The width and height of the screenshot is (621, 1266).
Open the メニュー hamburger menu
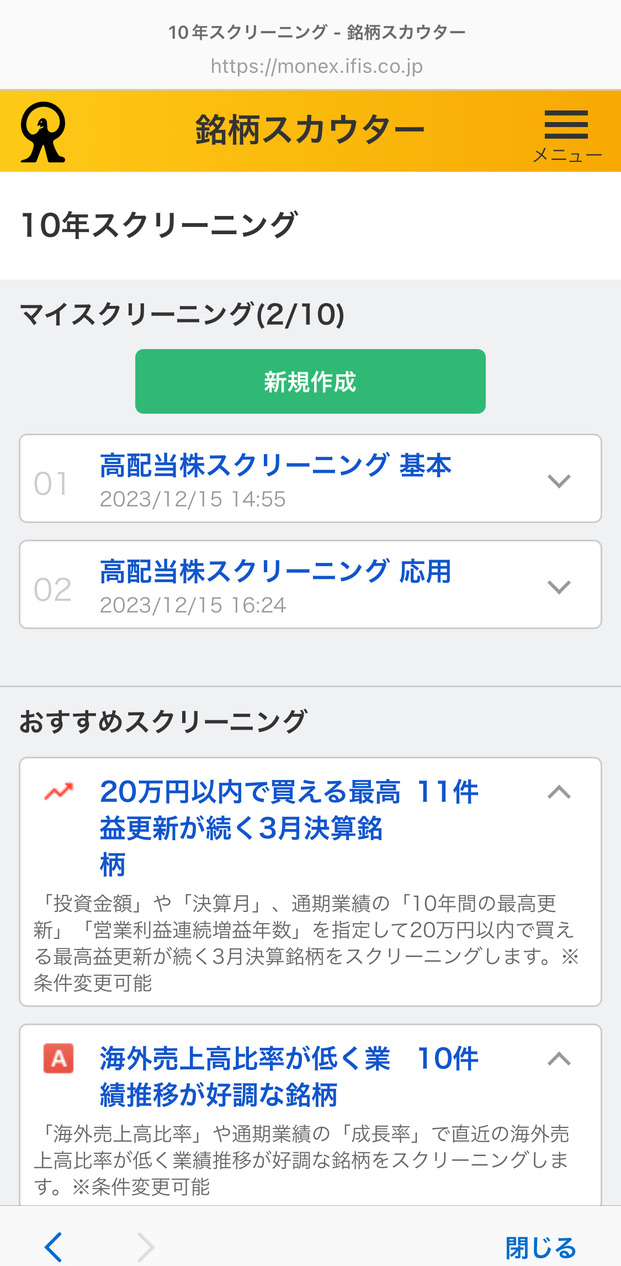566,134
